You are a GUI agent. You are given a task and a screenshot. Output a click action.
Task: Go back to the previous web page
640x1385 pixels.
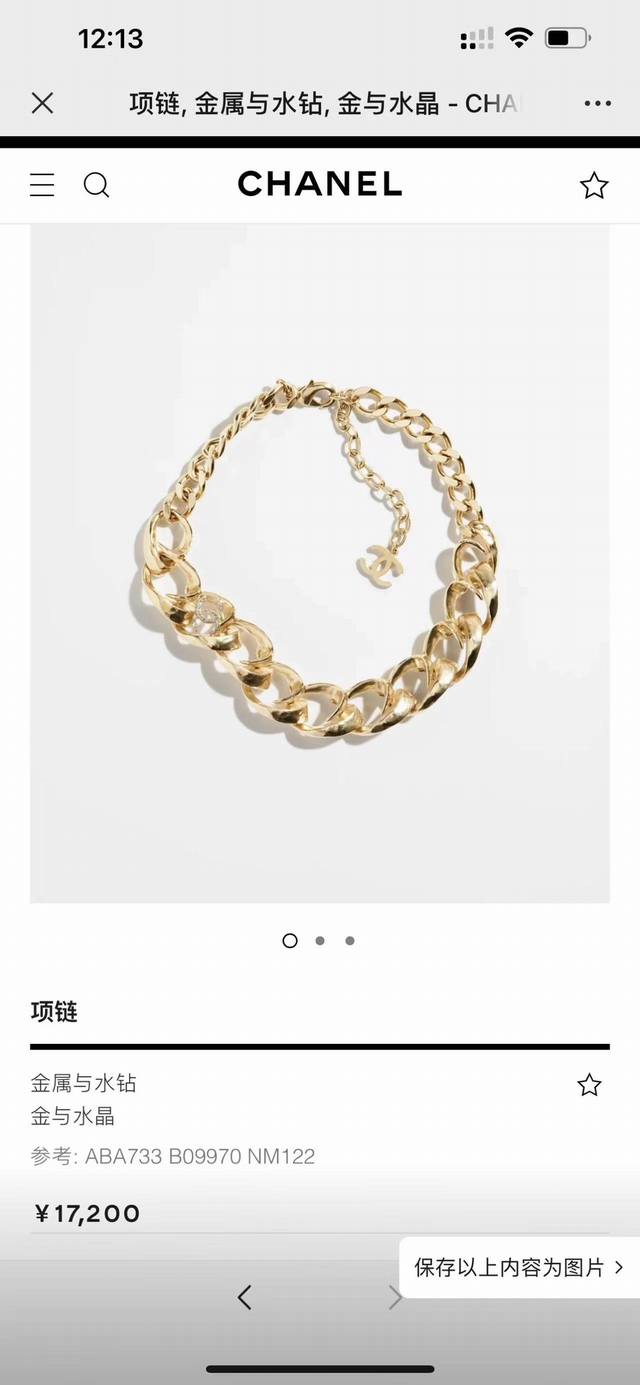click(245, 1298)
